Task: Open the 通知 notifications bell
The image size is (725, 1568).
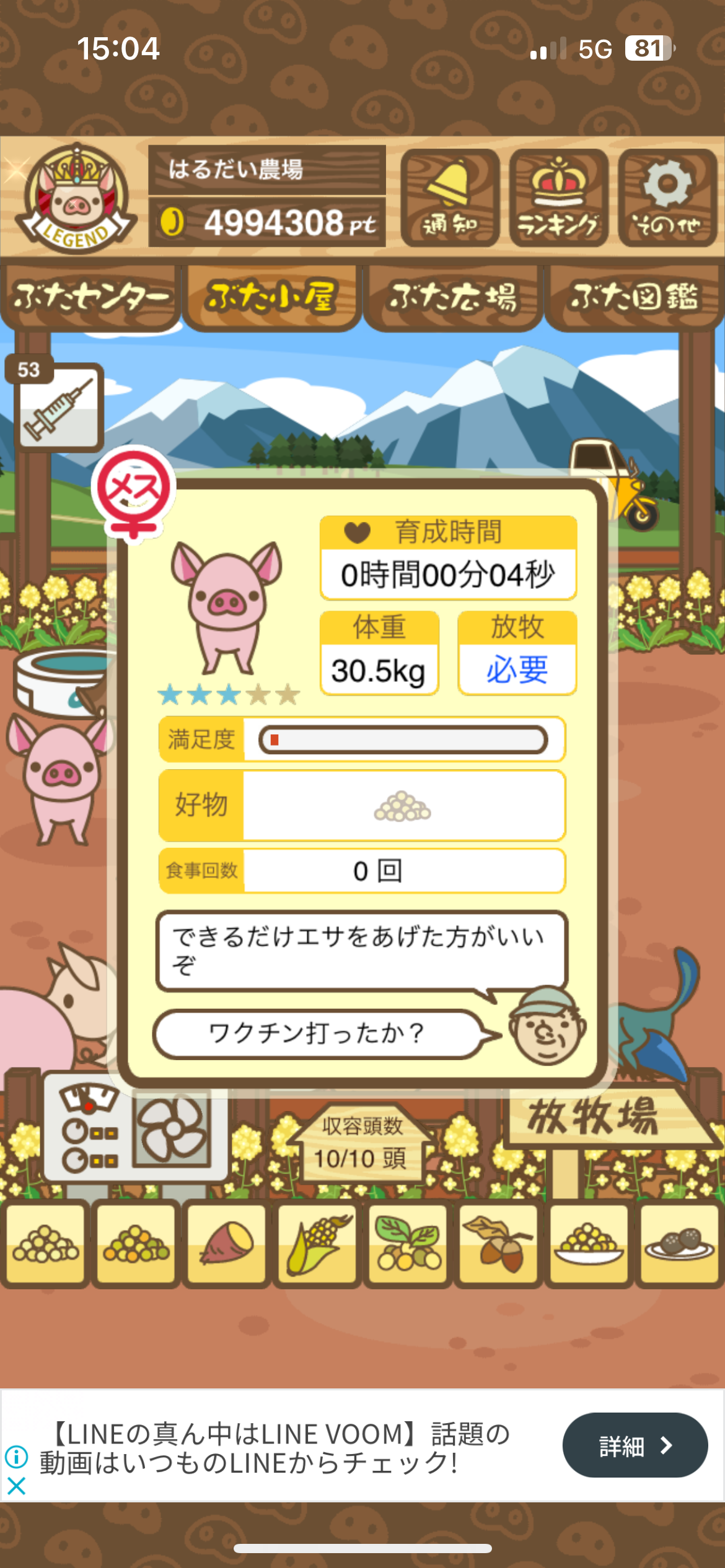Action: (x=450, y=198)
